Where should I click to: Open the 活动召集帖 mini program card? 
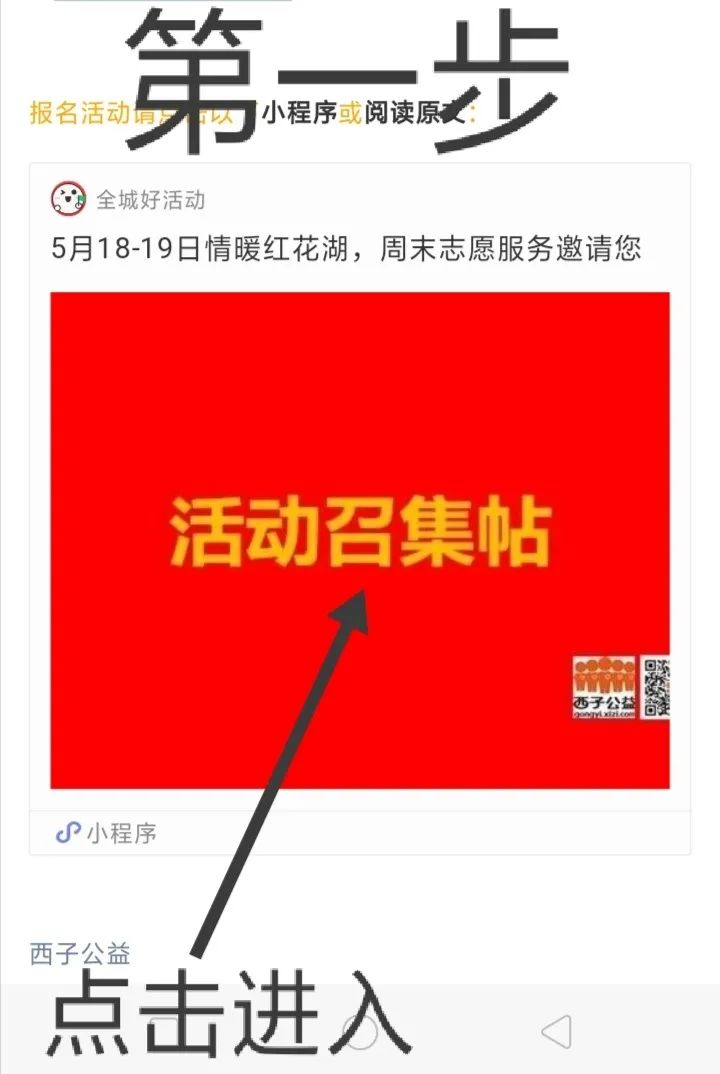[x=360, y=540]
